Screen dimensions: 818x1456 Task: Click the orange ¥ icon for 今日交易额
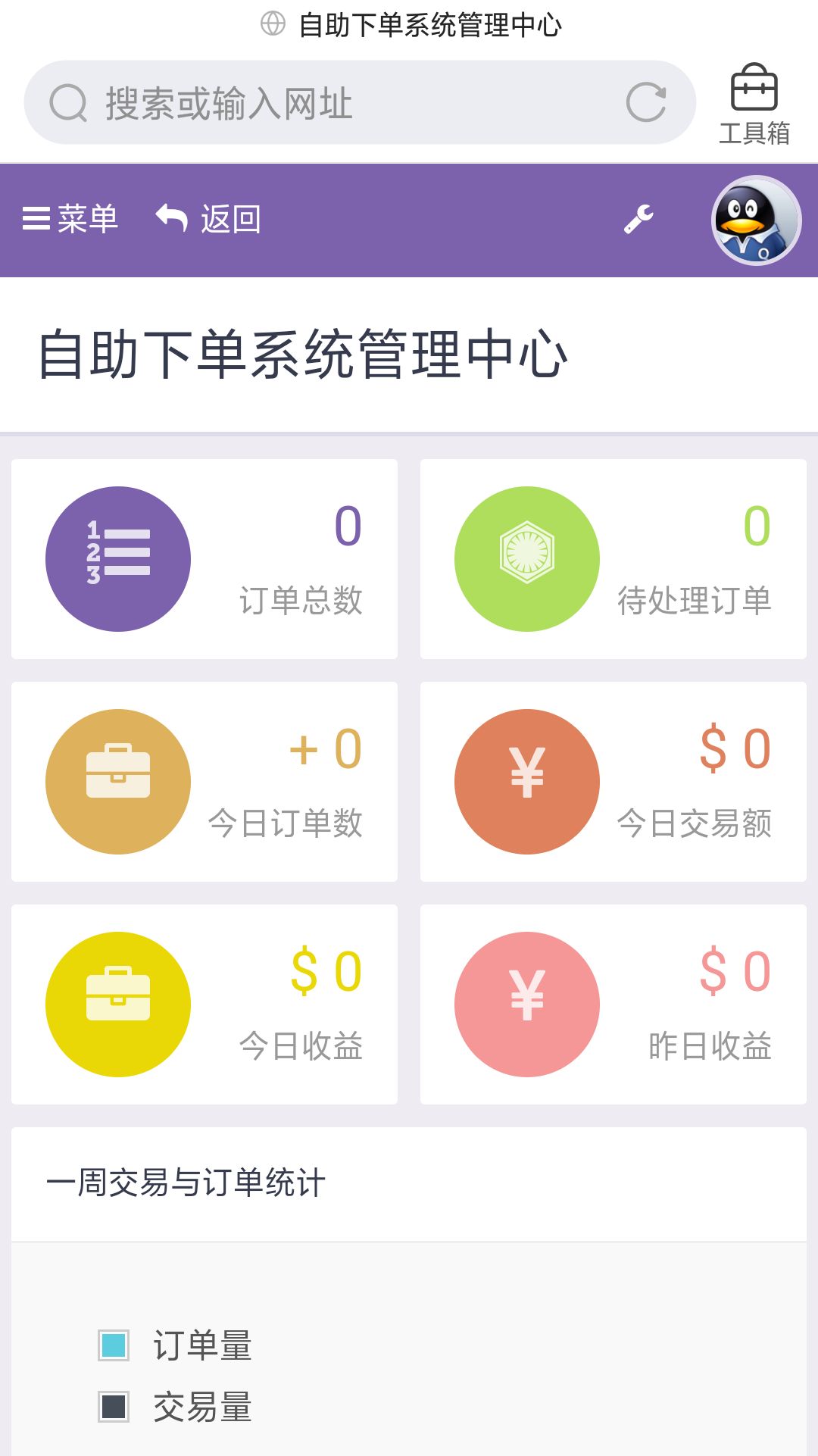(x=526, y=782)
